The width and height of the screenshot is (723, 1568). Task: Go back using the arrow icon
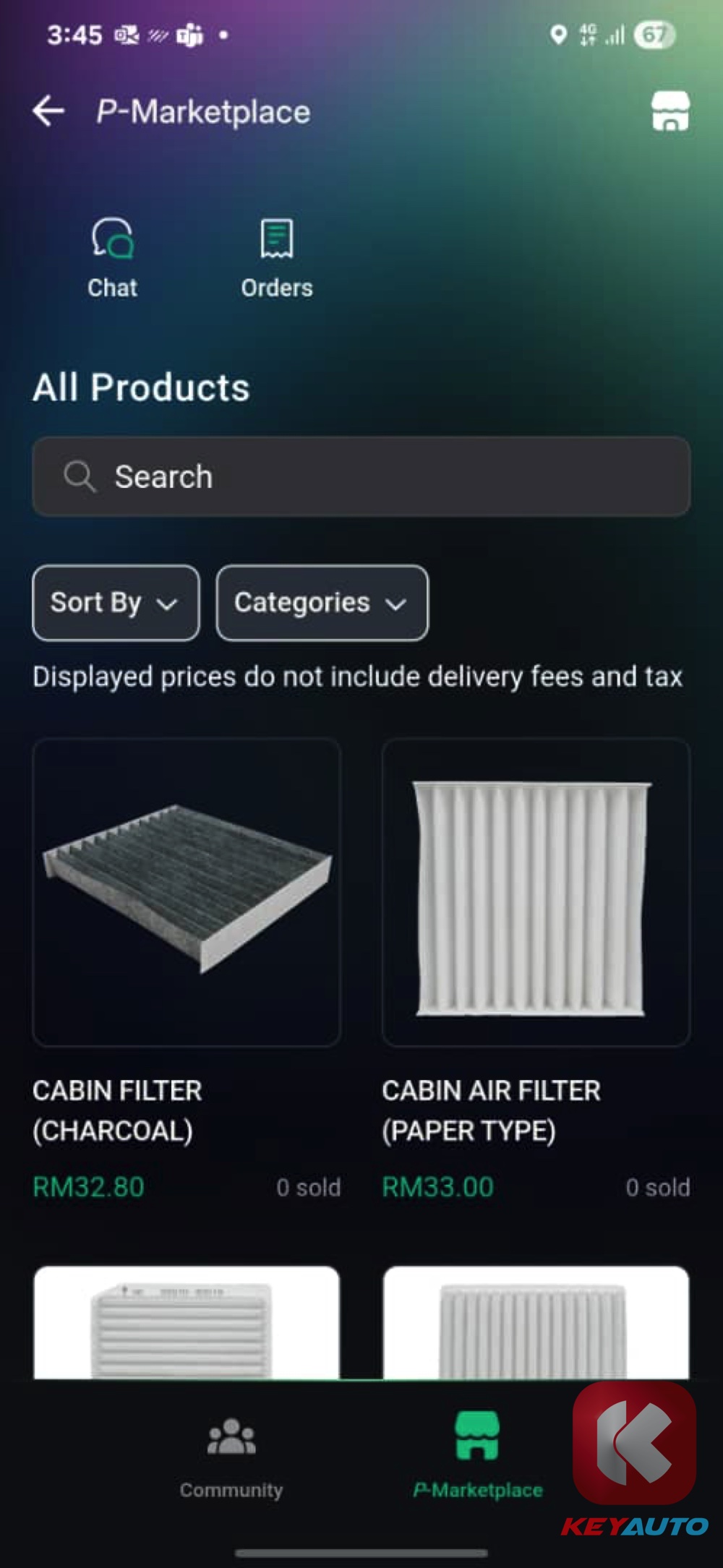(49, 111)
